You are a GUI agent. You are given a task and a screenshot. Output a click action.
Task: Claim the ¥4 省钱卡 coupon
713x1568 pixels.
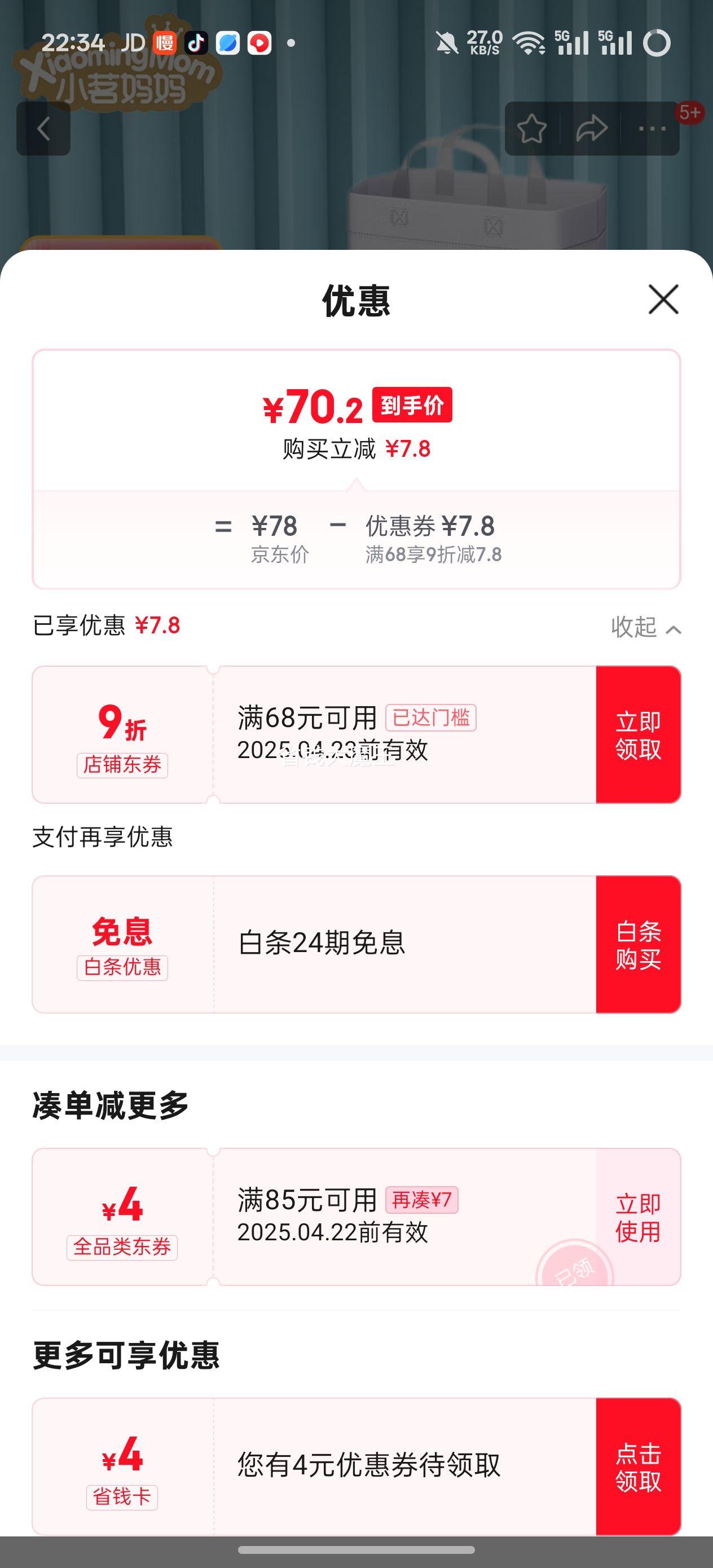pos(637,1467)
